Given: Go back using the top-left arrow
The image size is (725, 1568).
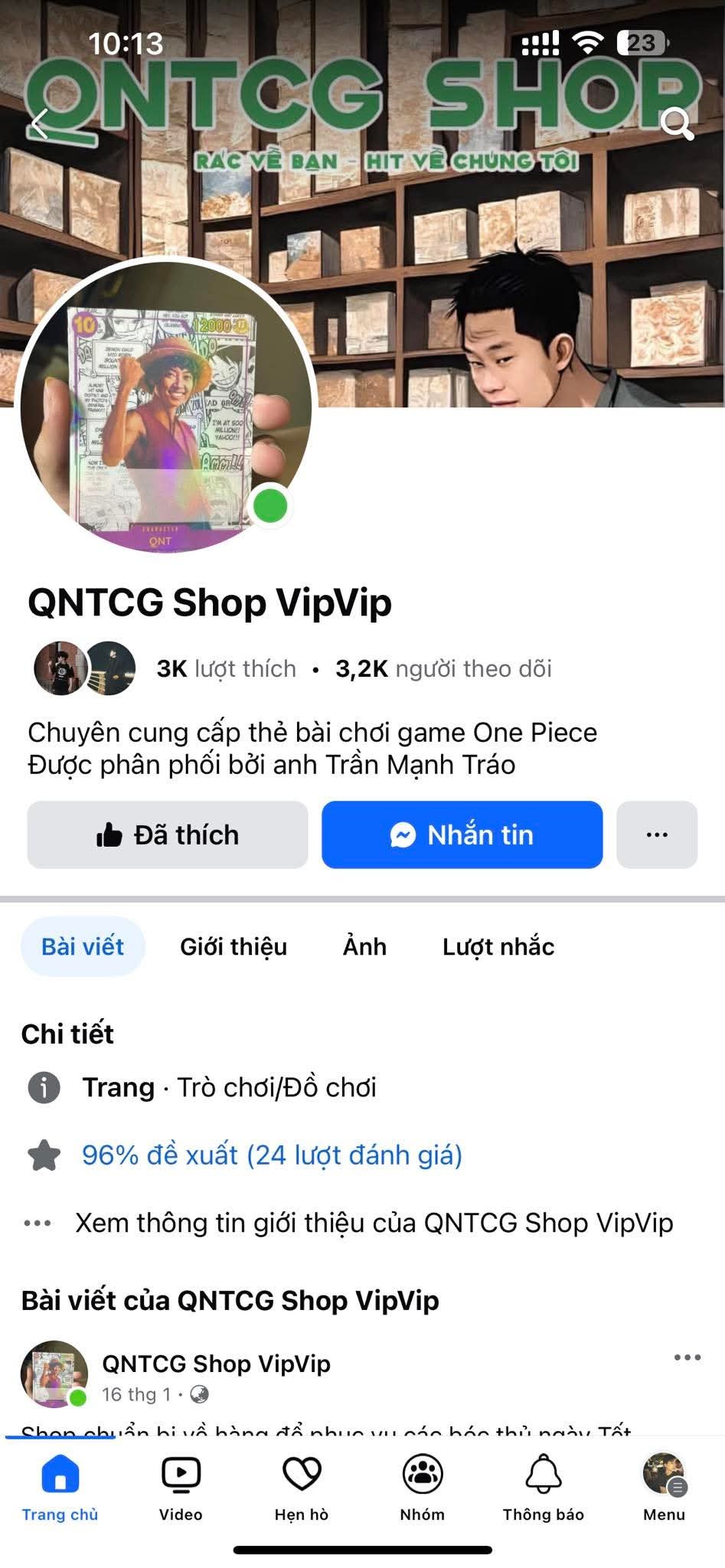Looking at the screenshot, I should tap(40, 123).
